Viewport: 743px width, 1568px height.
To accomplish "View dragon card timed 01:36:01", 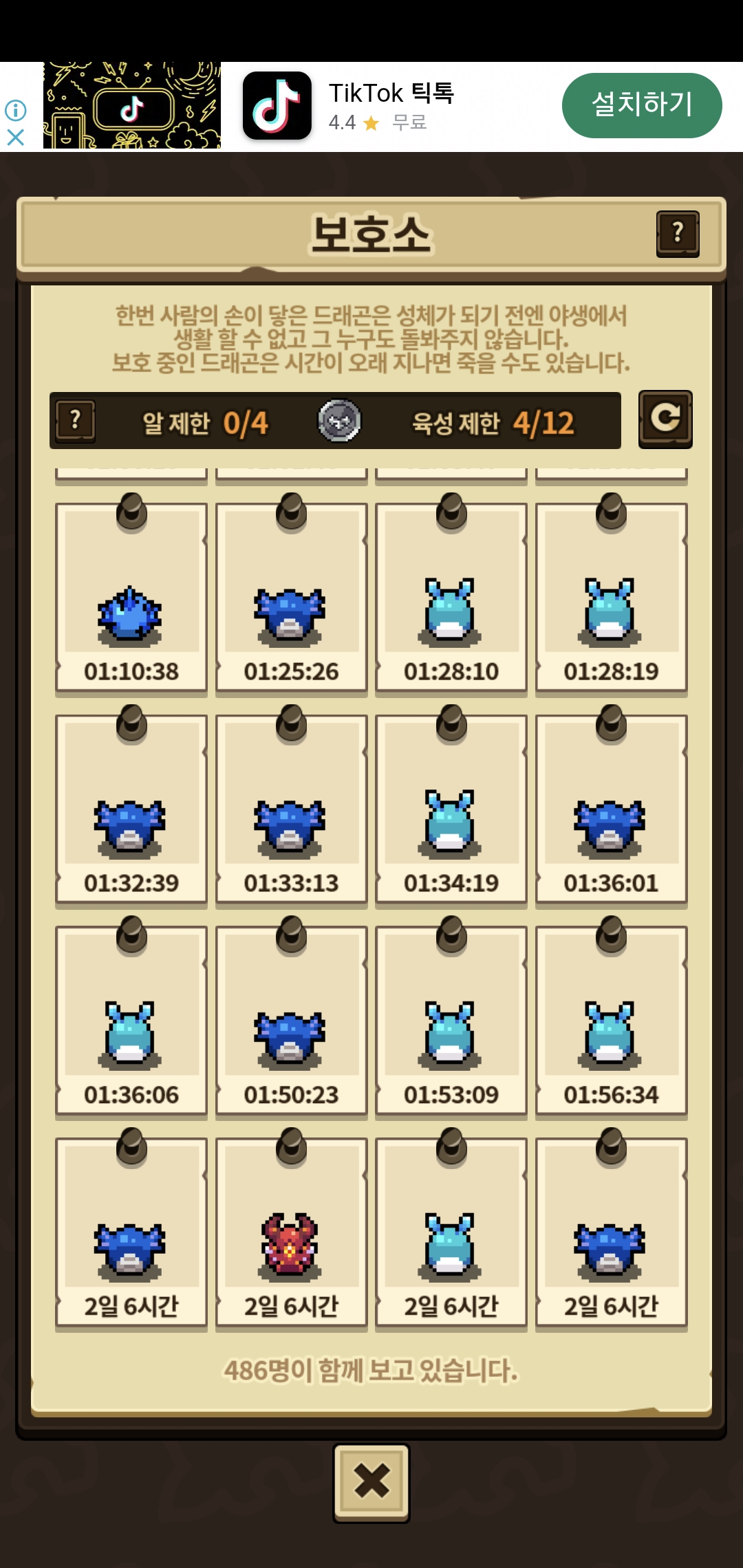I will coord(611,810).
